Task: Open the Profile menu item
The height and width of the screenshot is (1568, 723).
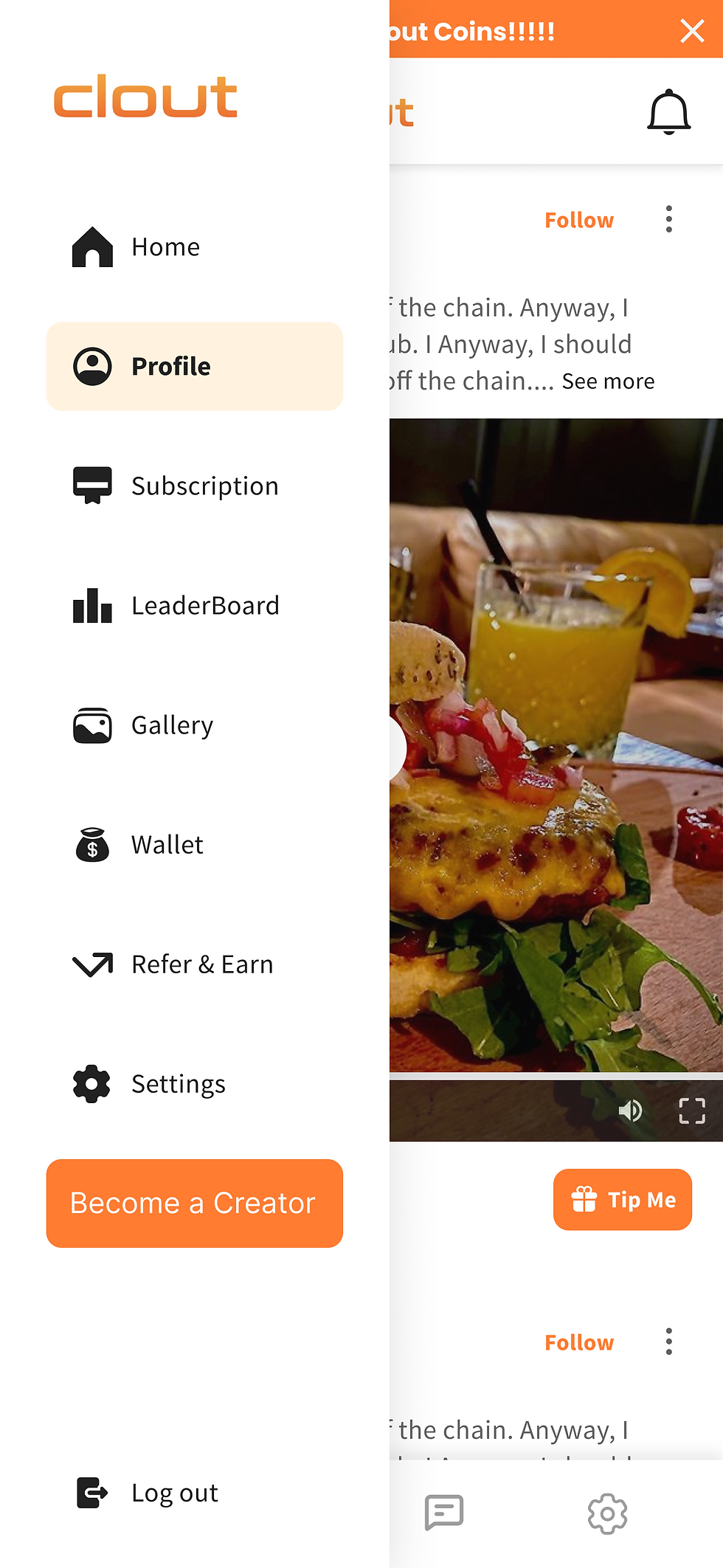Action: 195,367
